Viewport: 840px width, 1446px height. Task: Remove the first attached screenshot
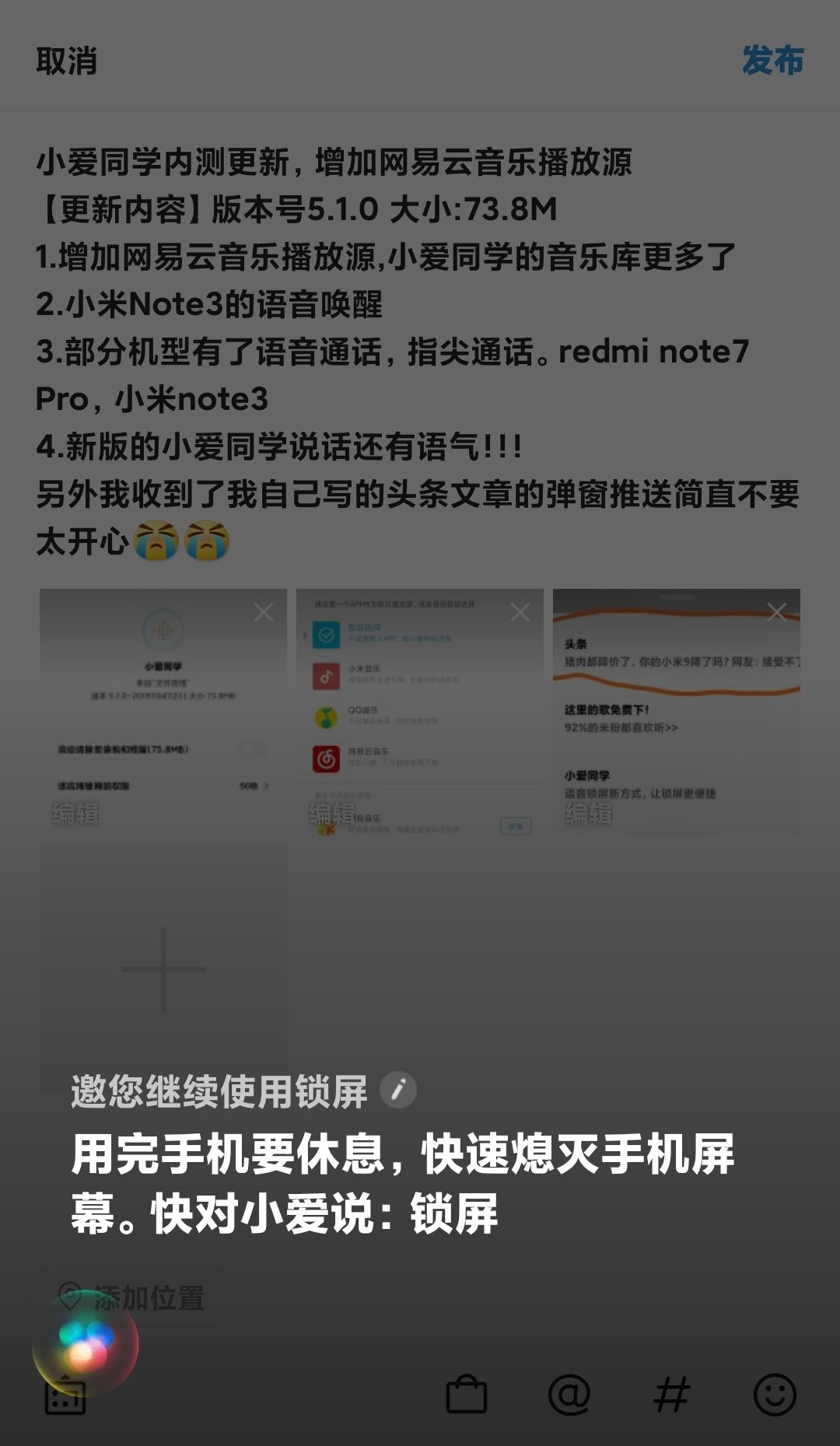[x=264, y=612]
